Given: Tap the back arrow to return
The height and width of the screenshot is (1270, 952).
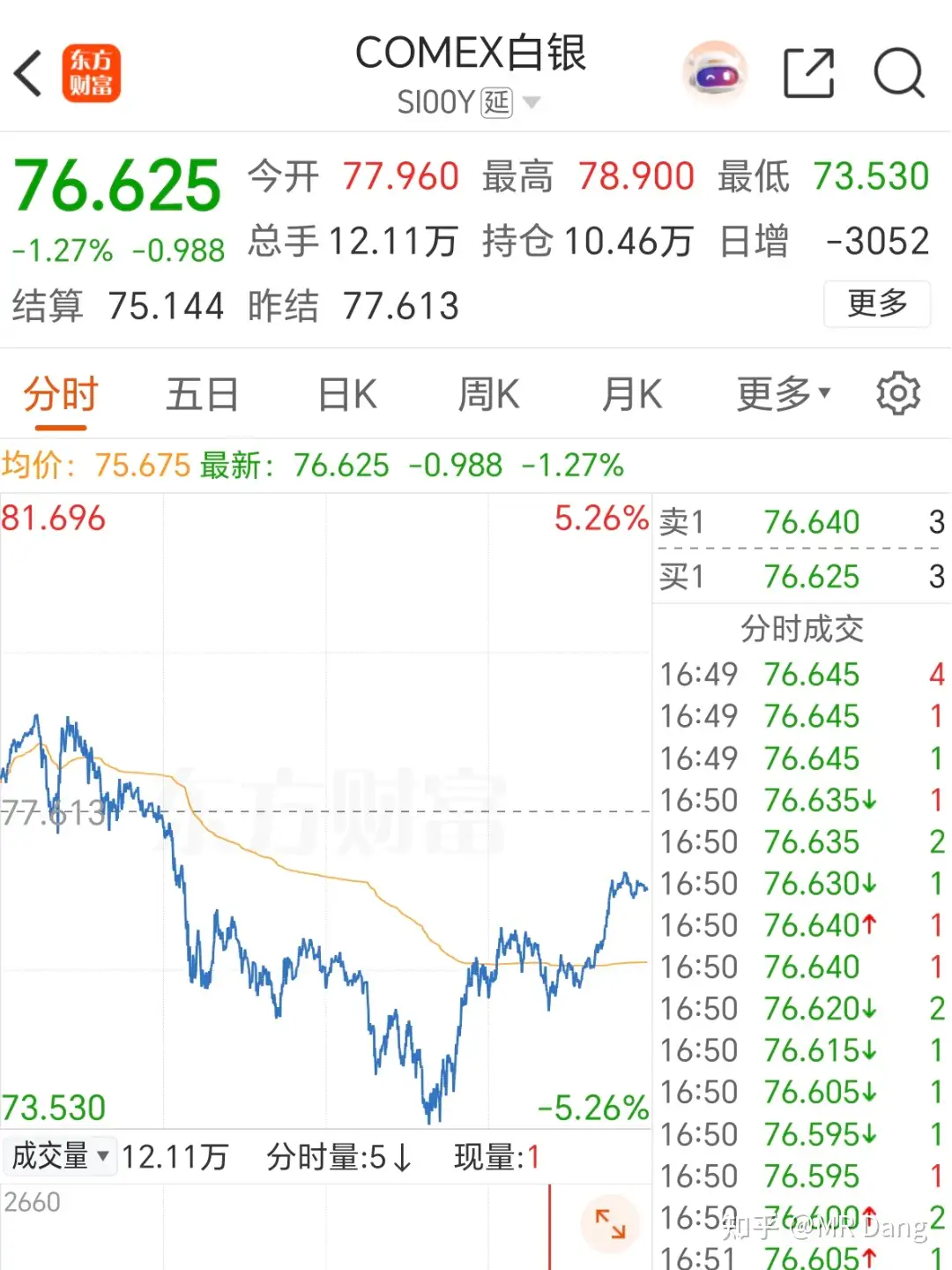Looking at the screenshot, I should click(x=28, y=74).
